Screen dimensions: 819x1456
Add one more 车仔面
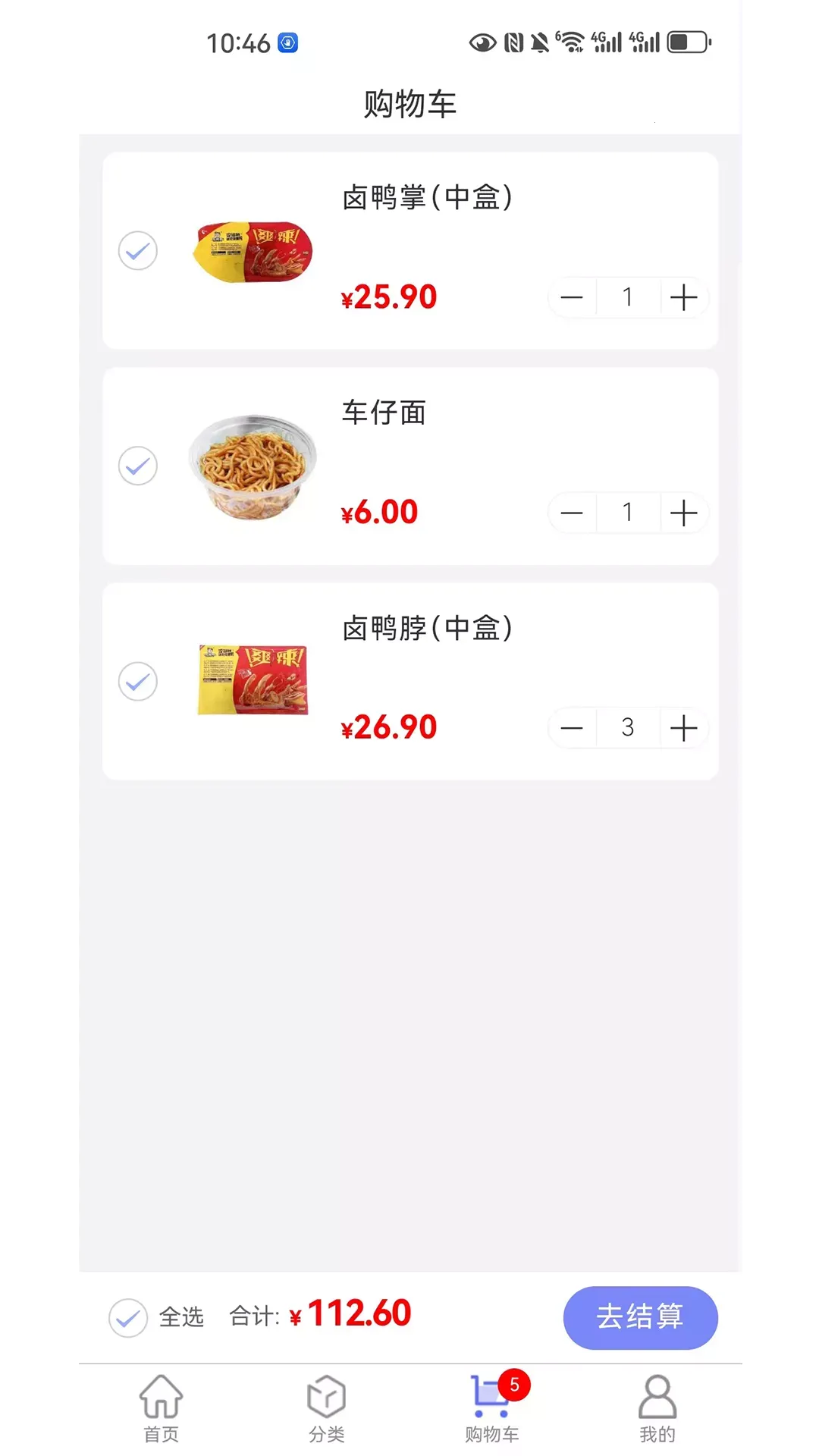[684, 513]
